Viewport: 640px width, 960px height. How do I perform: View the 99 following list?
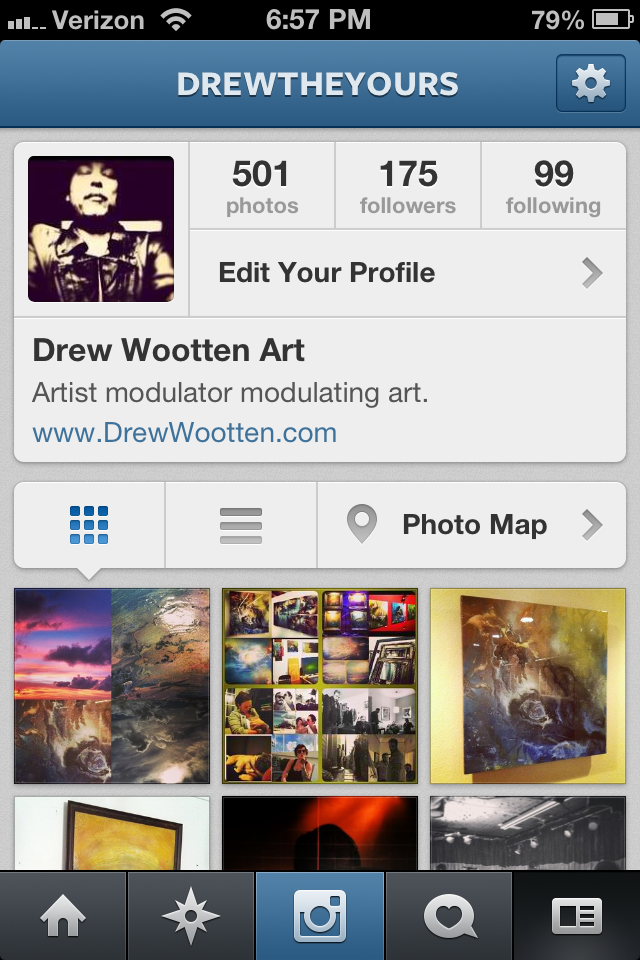553,186
